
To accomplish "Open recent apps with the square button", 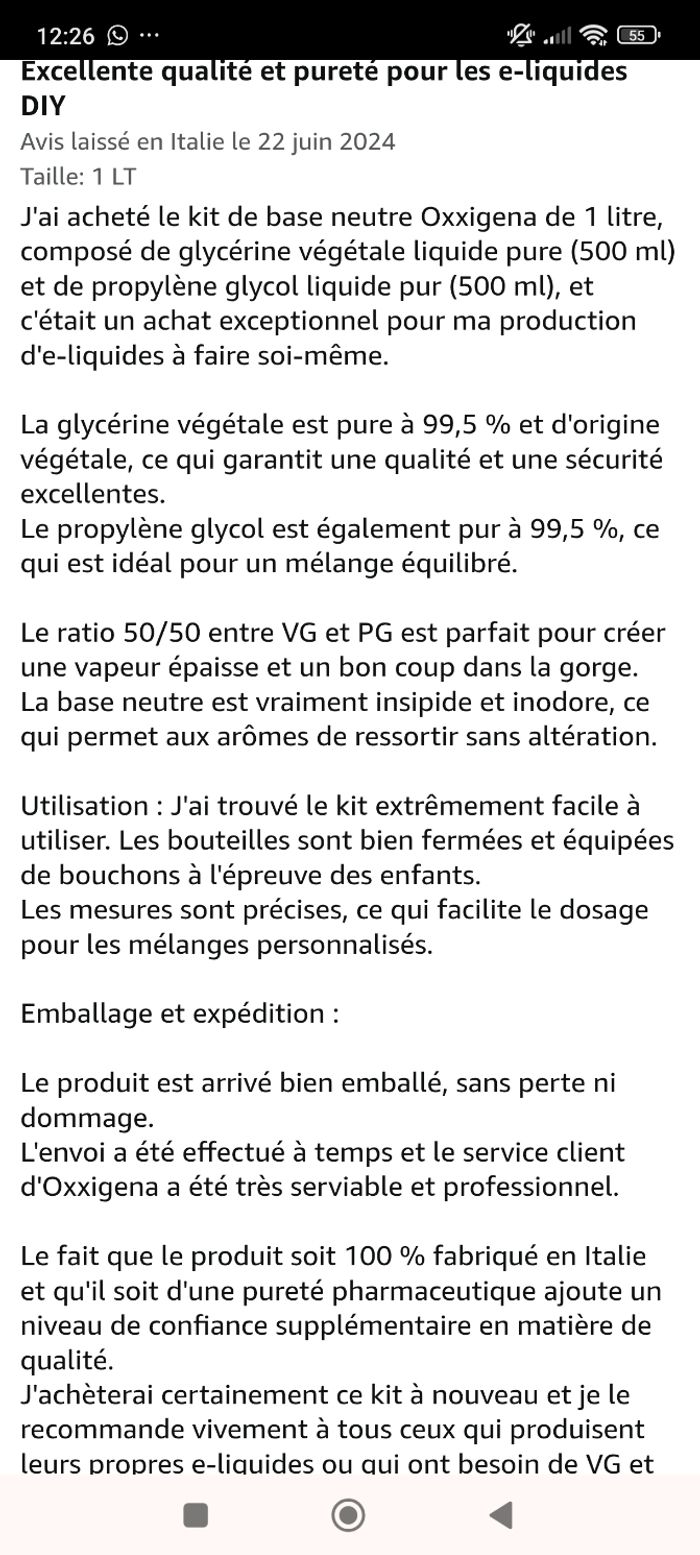I will tap(196, 1515).
